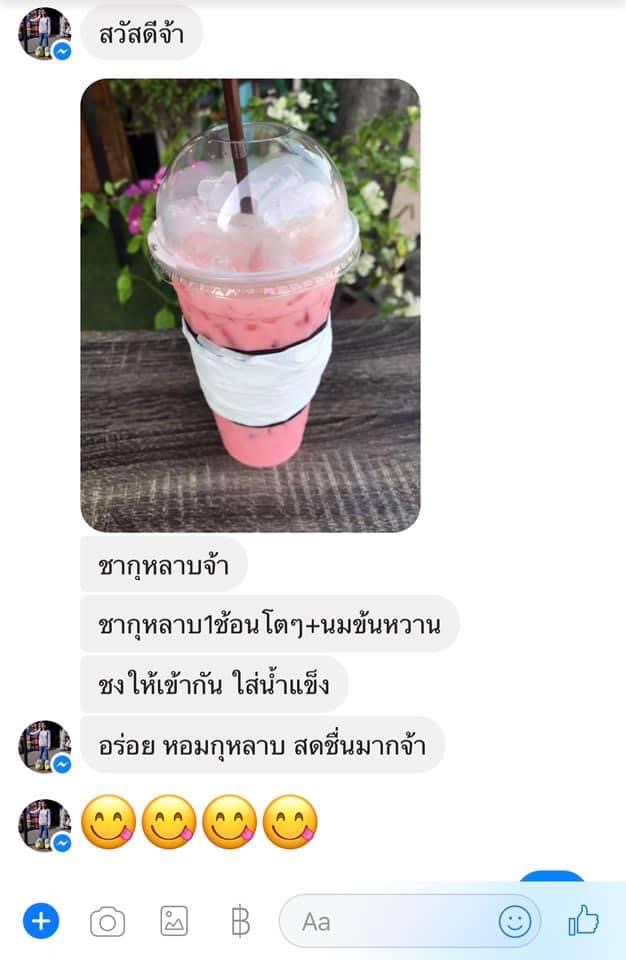Send a thumbs-up like
This screenshot has height=960, width=626.
click(x=583, y=920)
